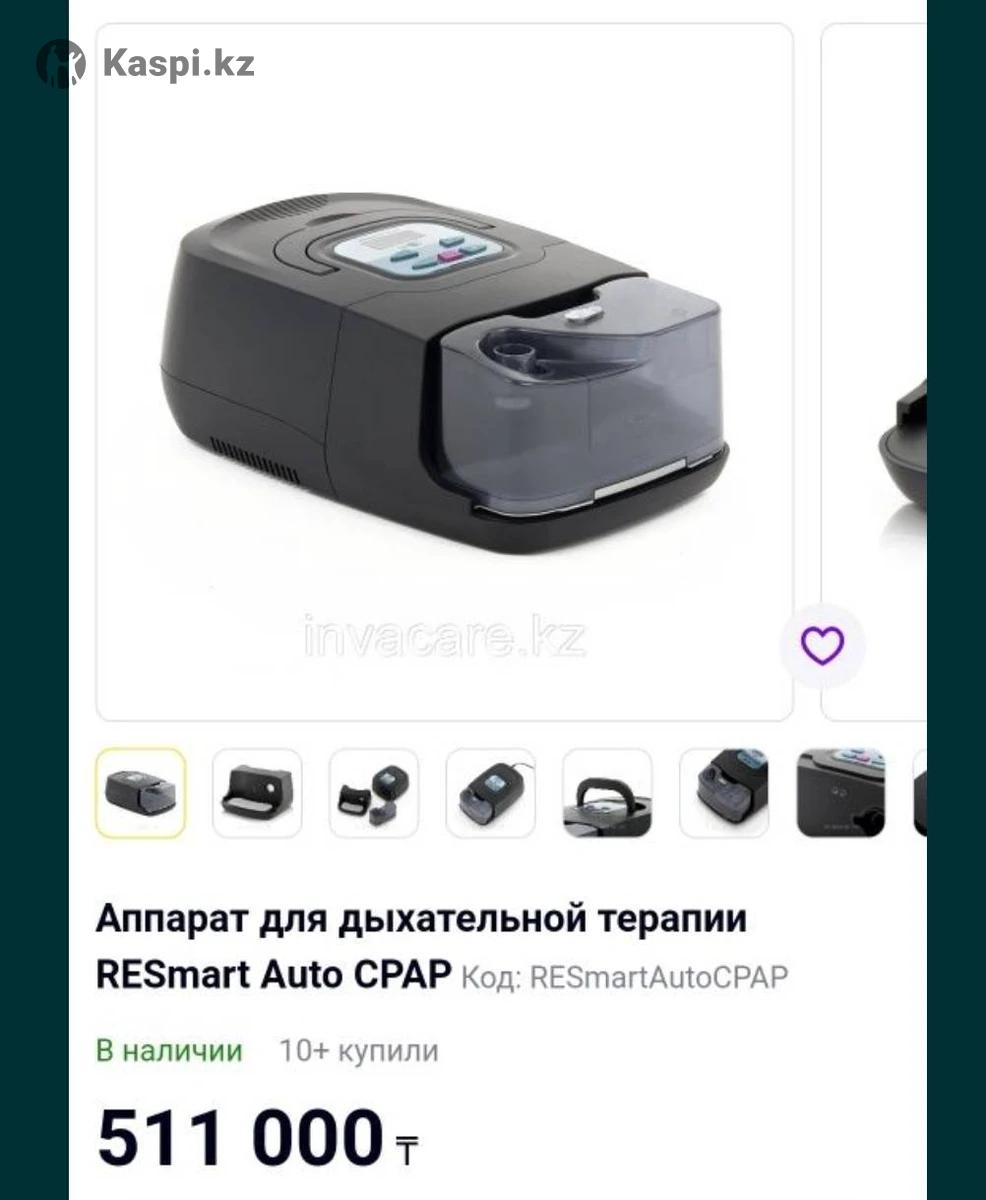
Task: Show the dark close-up thumbnail of the panel
Action: 840,793
